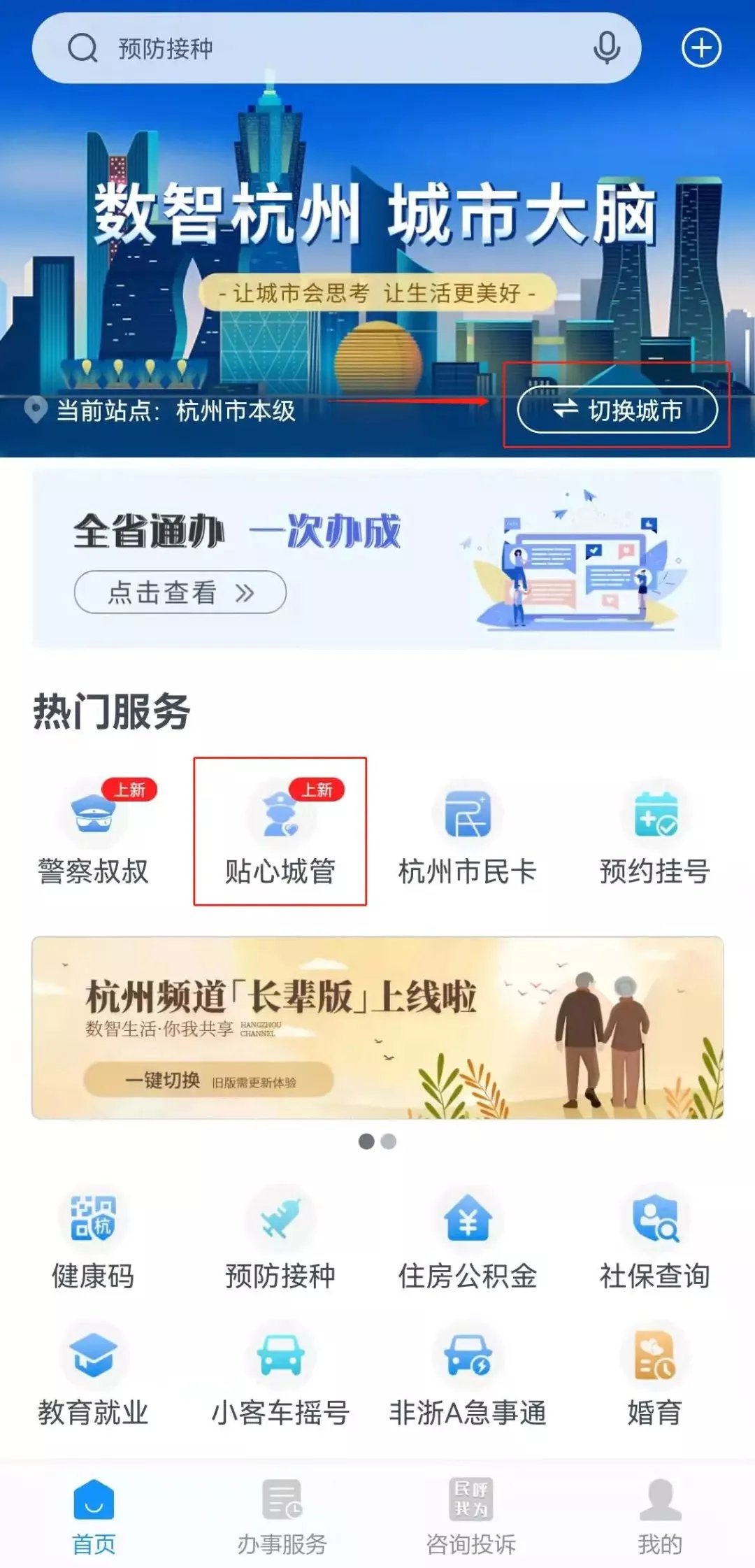Image resolution: width=755 pixels, height=1568 pixels.
Task: Tap the 切换城市 button
Action: [617, 410]
